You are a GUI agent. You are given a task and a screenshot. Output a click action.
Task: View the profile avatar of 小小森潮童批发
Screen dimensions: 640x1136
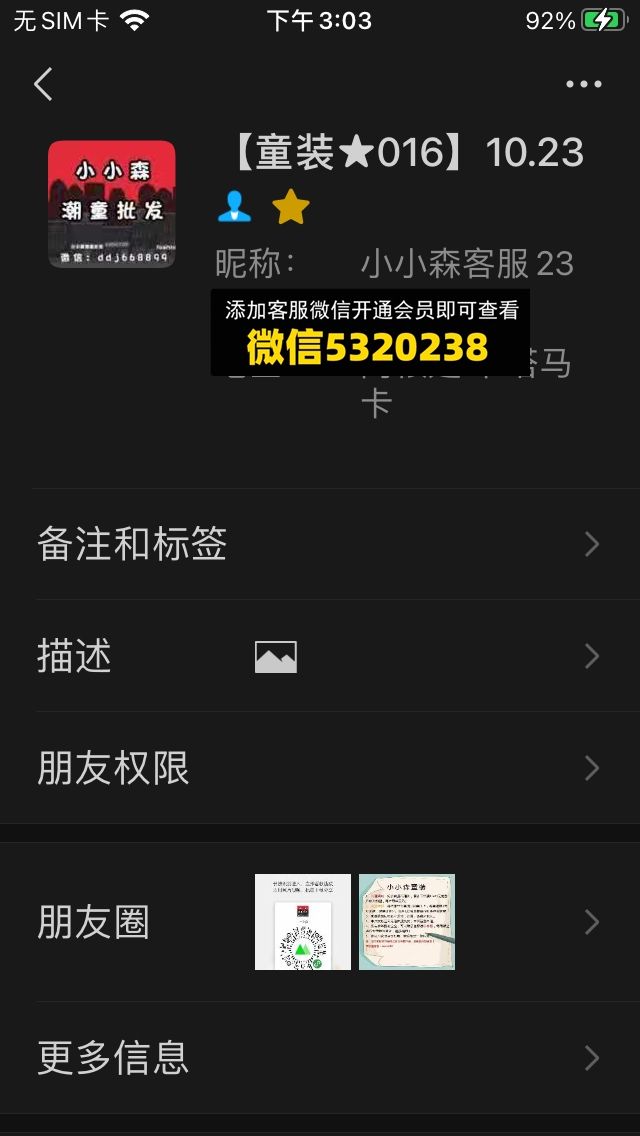coord(112,204)
